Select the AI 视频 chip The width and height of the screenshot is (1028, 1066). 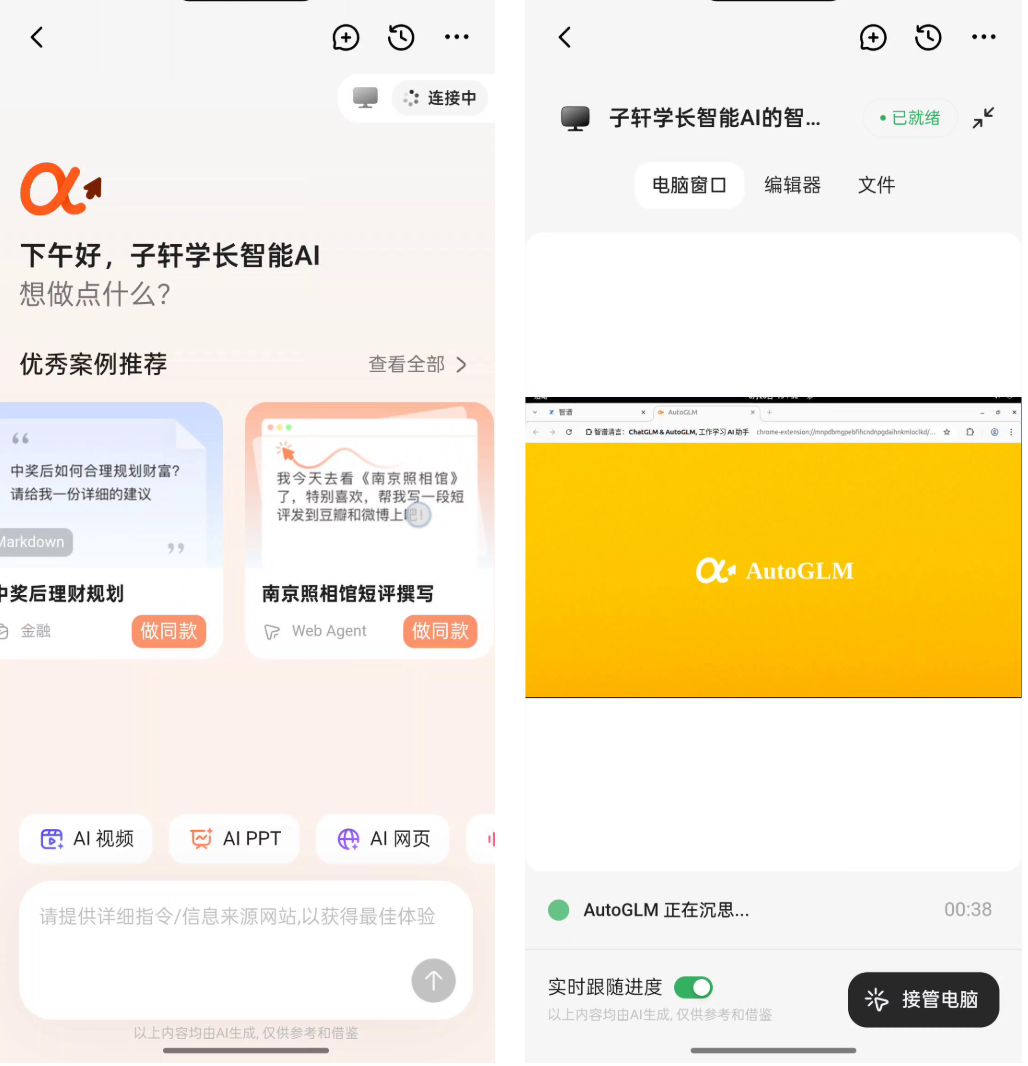point(86,839)
